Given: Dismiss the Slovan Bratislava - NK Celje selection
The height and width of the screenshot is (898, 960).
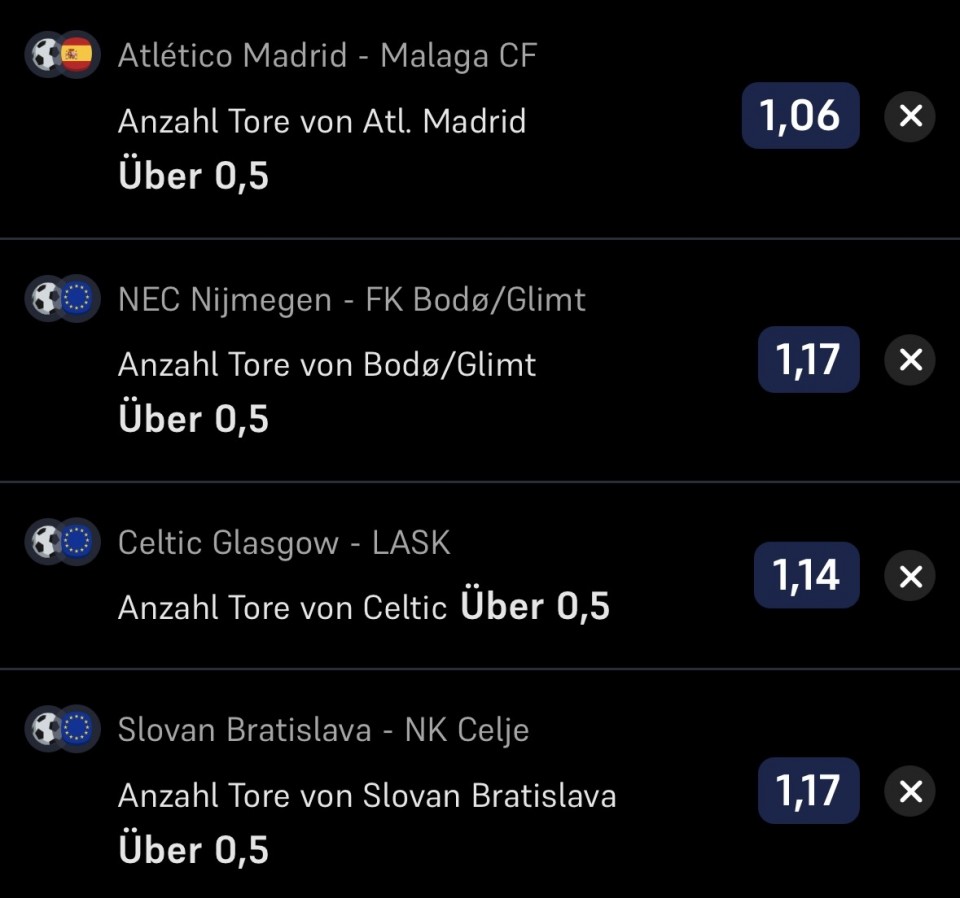Looking at the screenshot, I should click(910, 791).
